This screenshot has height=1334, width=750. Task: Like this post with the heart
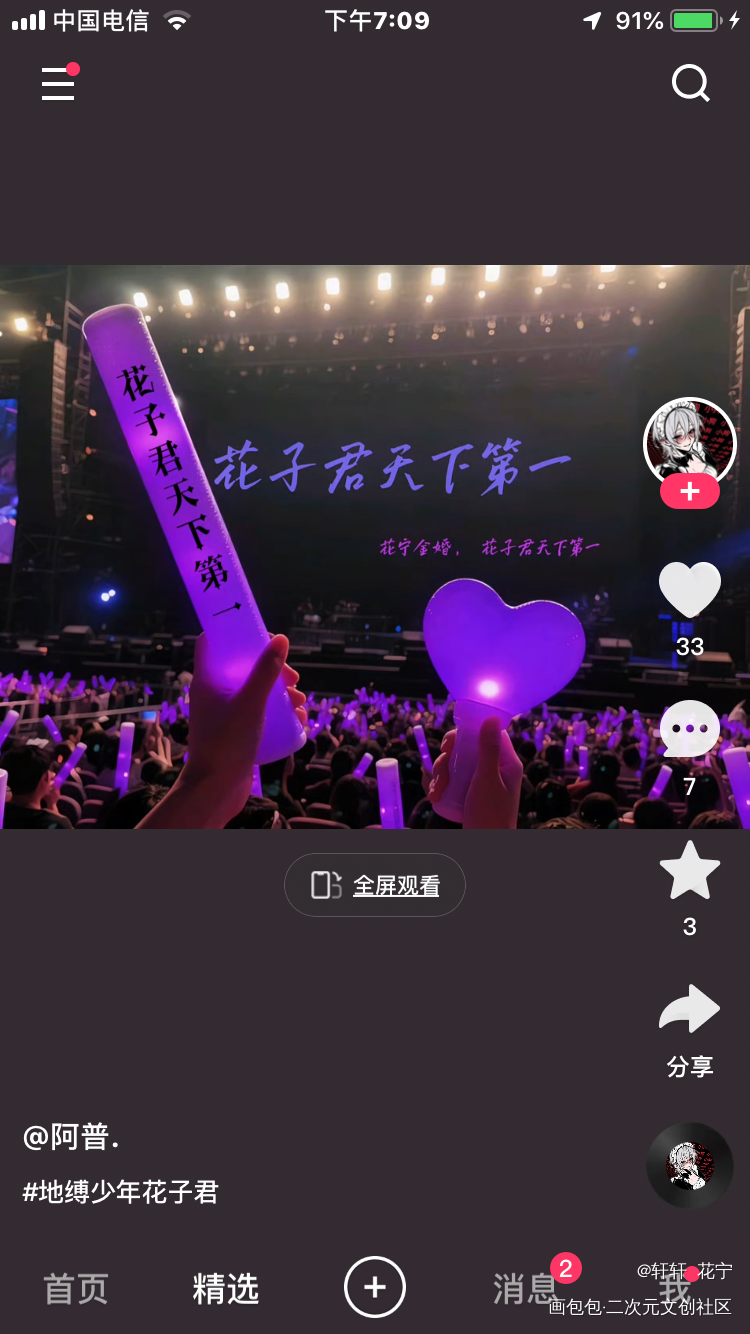coord(690,590)
